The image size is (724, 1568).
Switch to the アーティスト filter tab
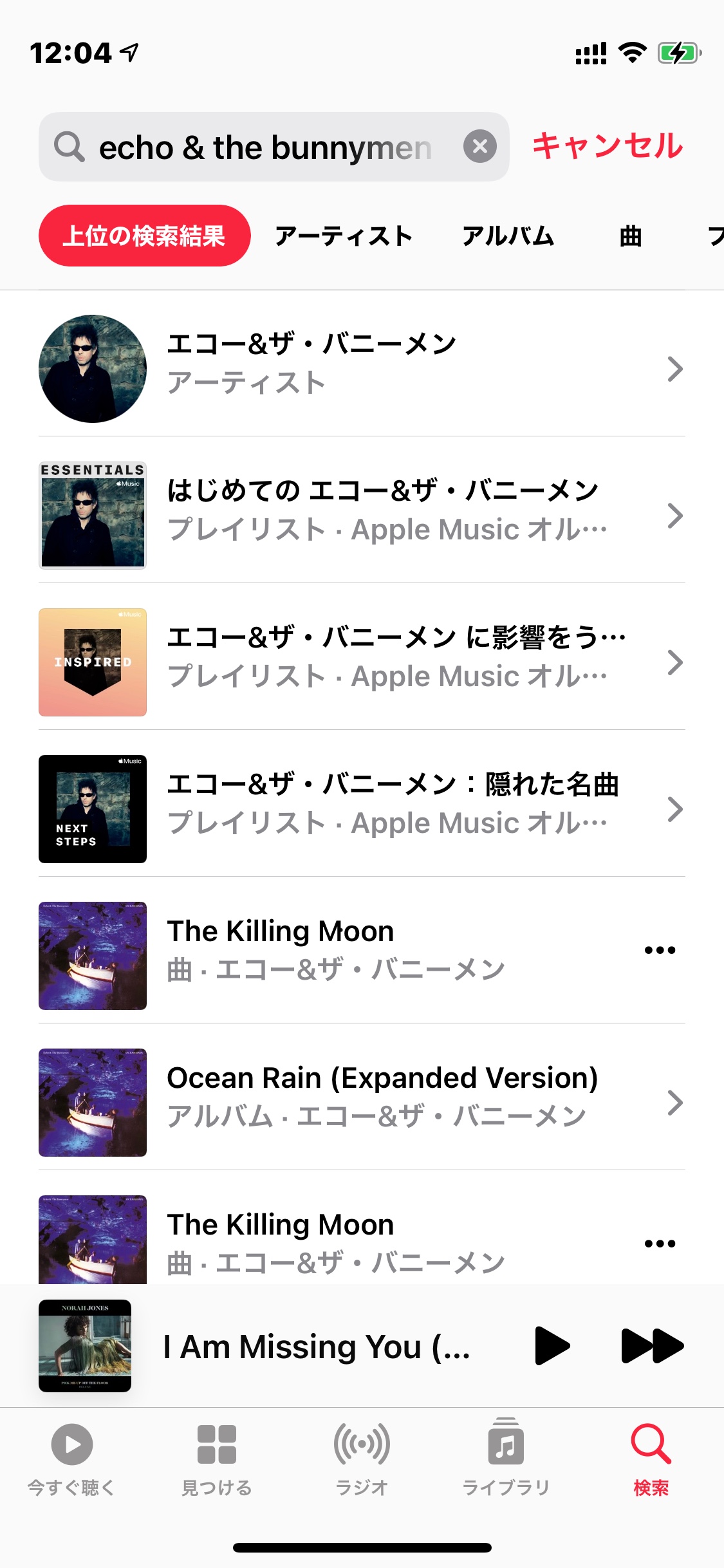click(344, 236)
